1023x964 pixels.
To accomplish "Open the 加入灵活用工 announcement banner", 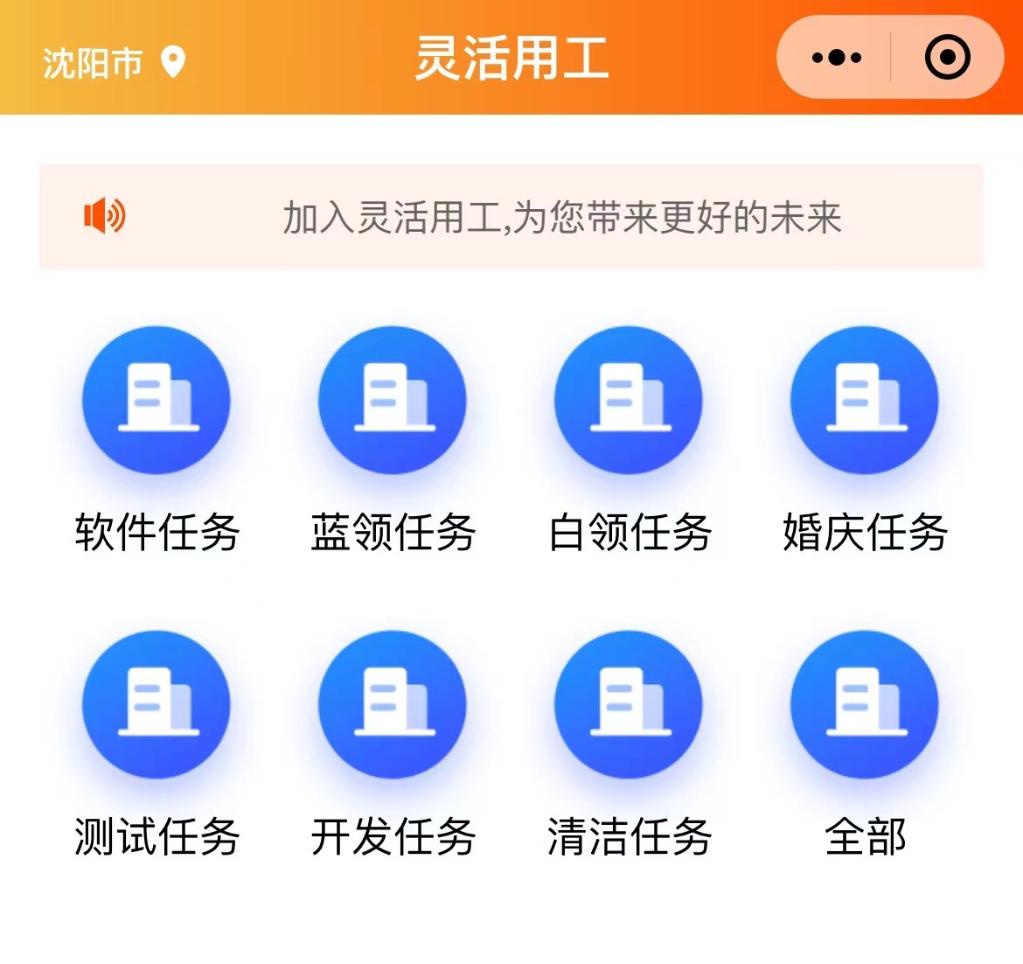I will point(511,217).
